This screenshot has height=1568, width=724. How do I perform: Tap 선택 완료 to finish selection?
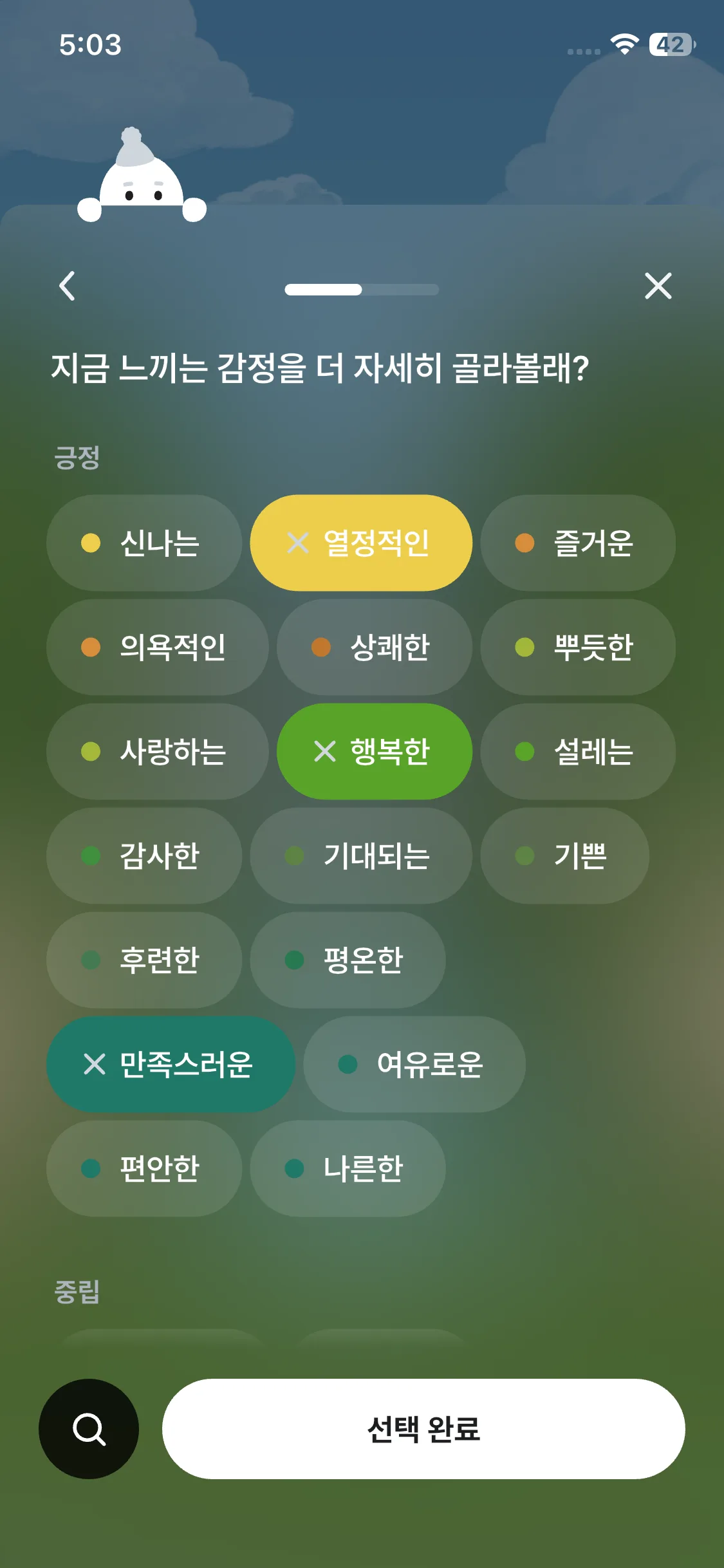[x=423, y=1428]
